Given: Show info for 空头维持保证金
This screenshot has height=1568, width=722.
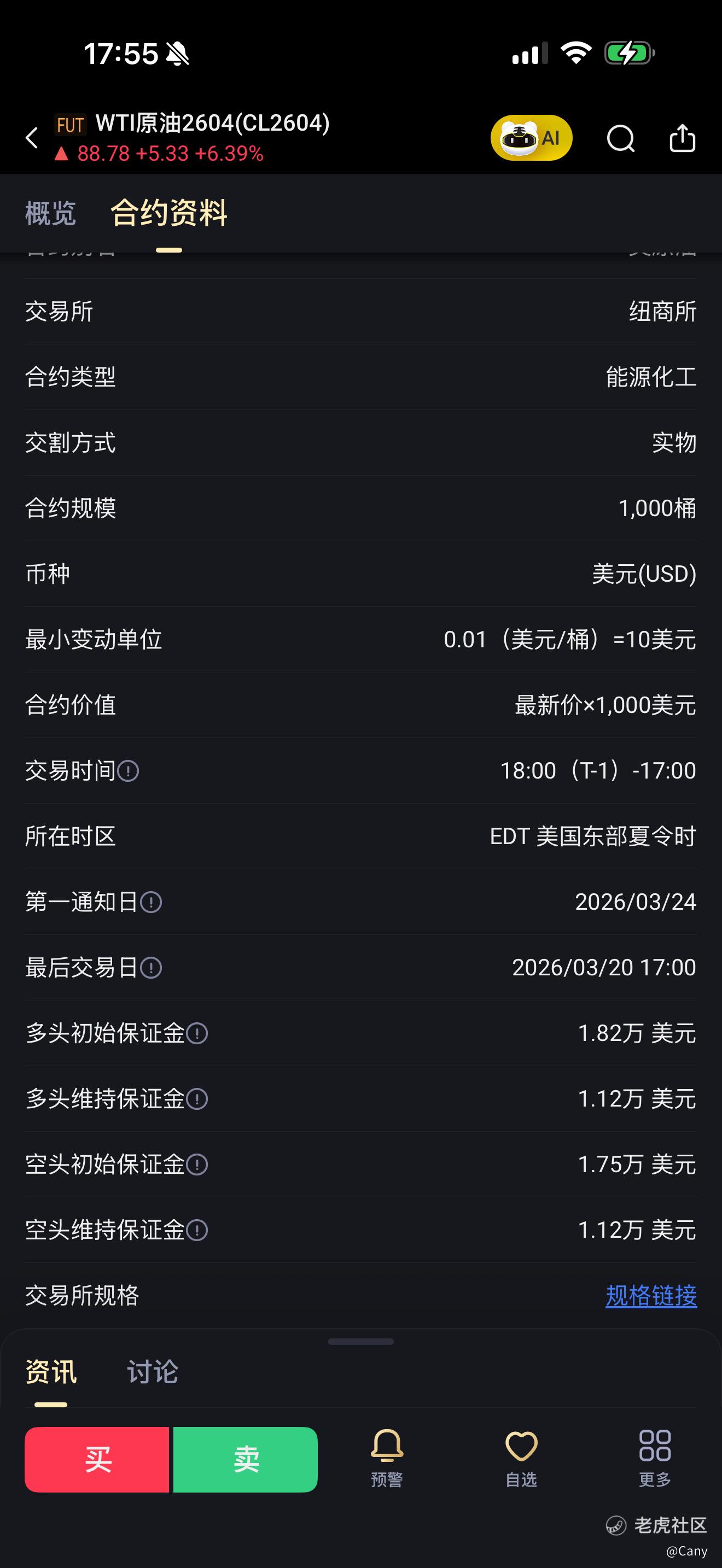Looking at the screenshot, I should tap(196, 1231).
